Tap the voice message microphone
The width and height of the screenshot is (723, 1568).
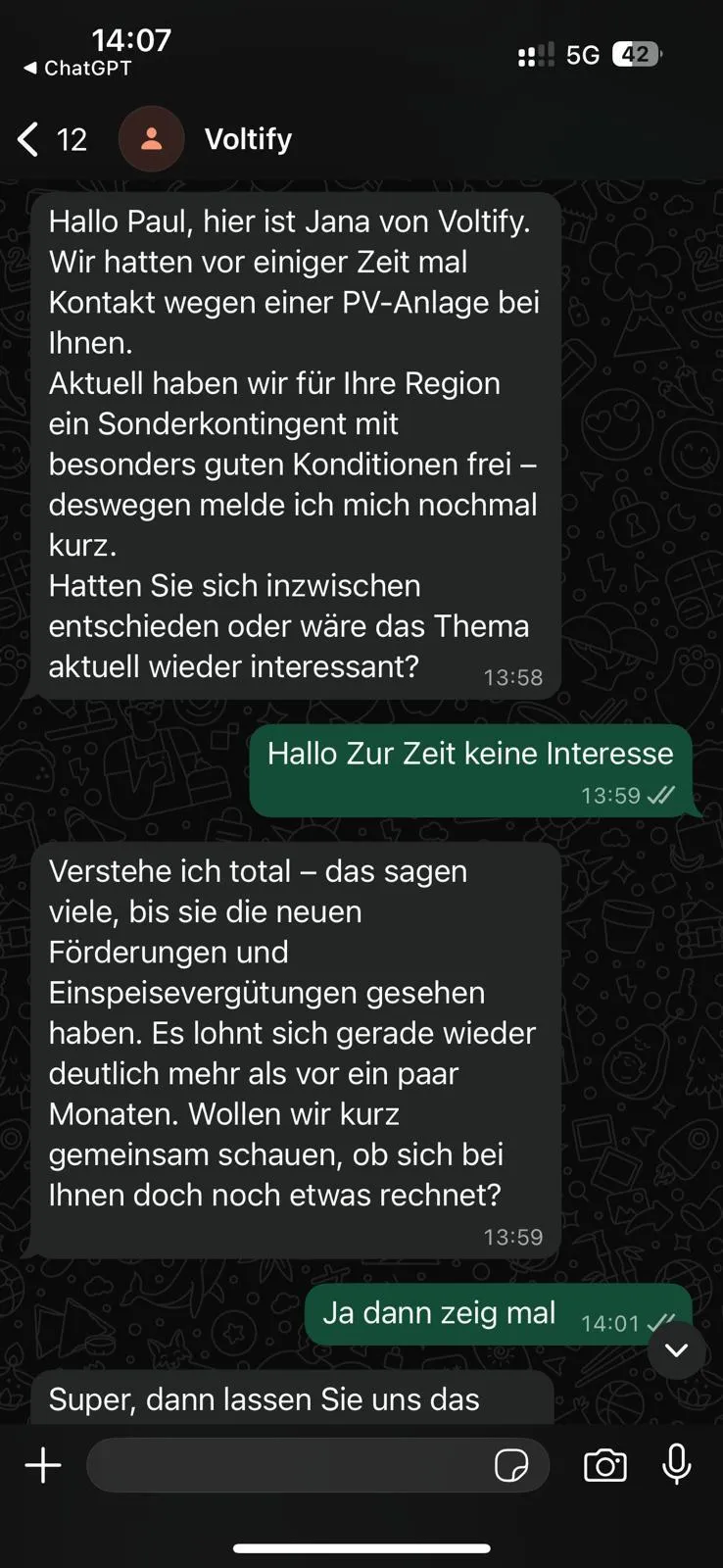(677, 1465)
